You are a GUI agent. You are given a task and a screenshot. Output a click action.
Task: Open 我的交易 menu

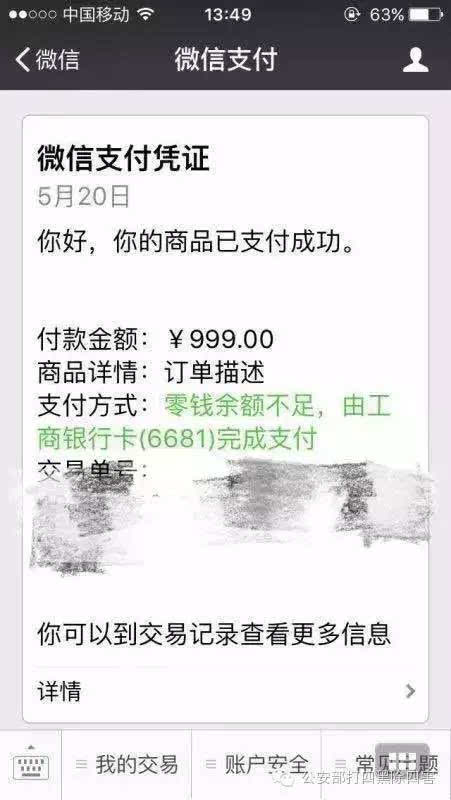point(127,765)
